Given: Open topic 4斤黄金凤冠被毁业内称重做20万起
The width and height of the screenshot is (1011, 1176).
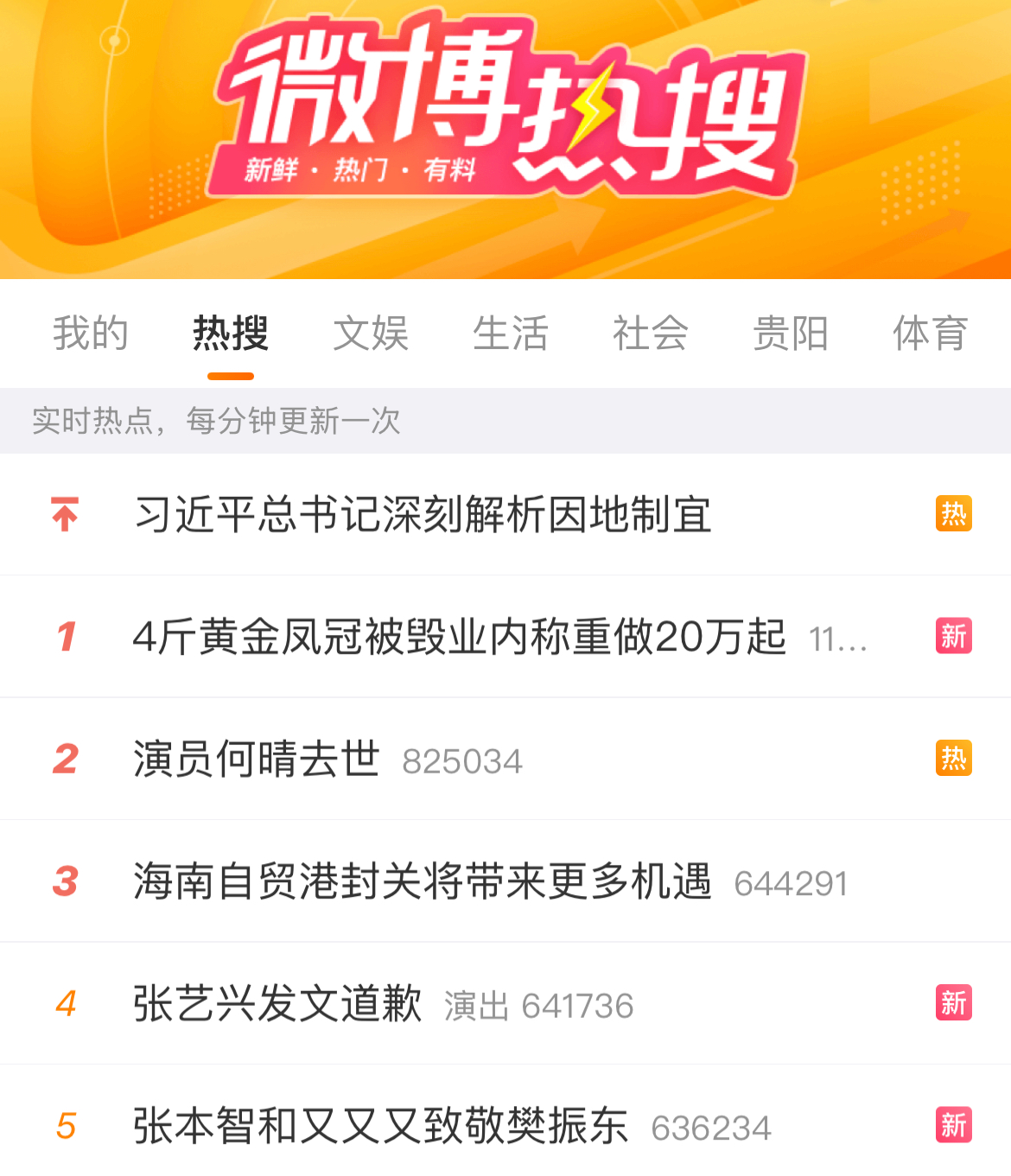Looking at the screenshot, I should coord(459,638).
